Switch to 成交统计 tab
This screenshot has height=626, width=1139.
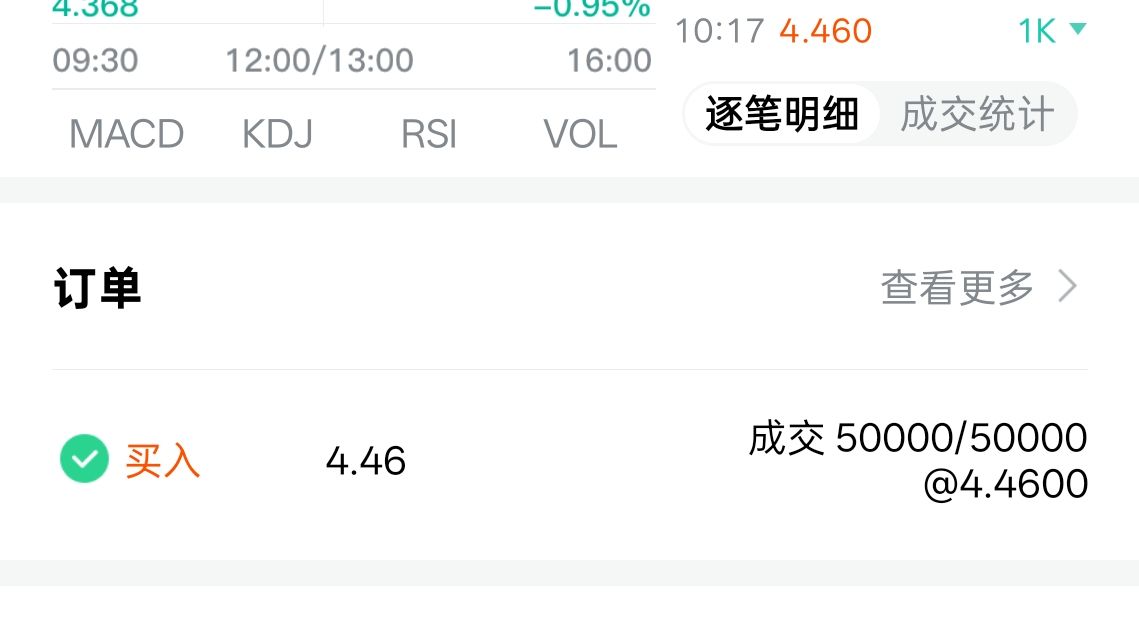[977, 114]
